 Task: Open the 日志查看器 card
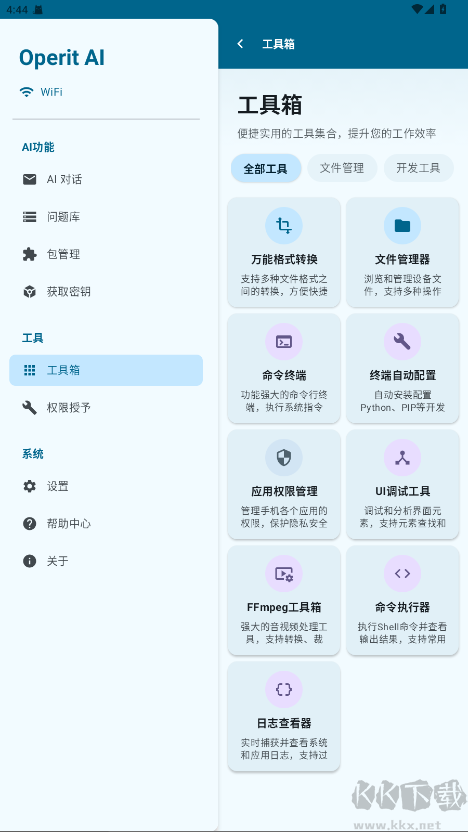284,716
